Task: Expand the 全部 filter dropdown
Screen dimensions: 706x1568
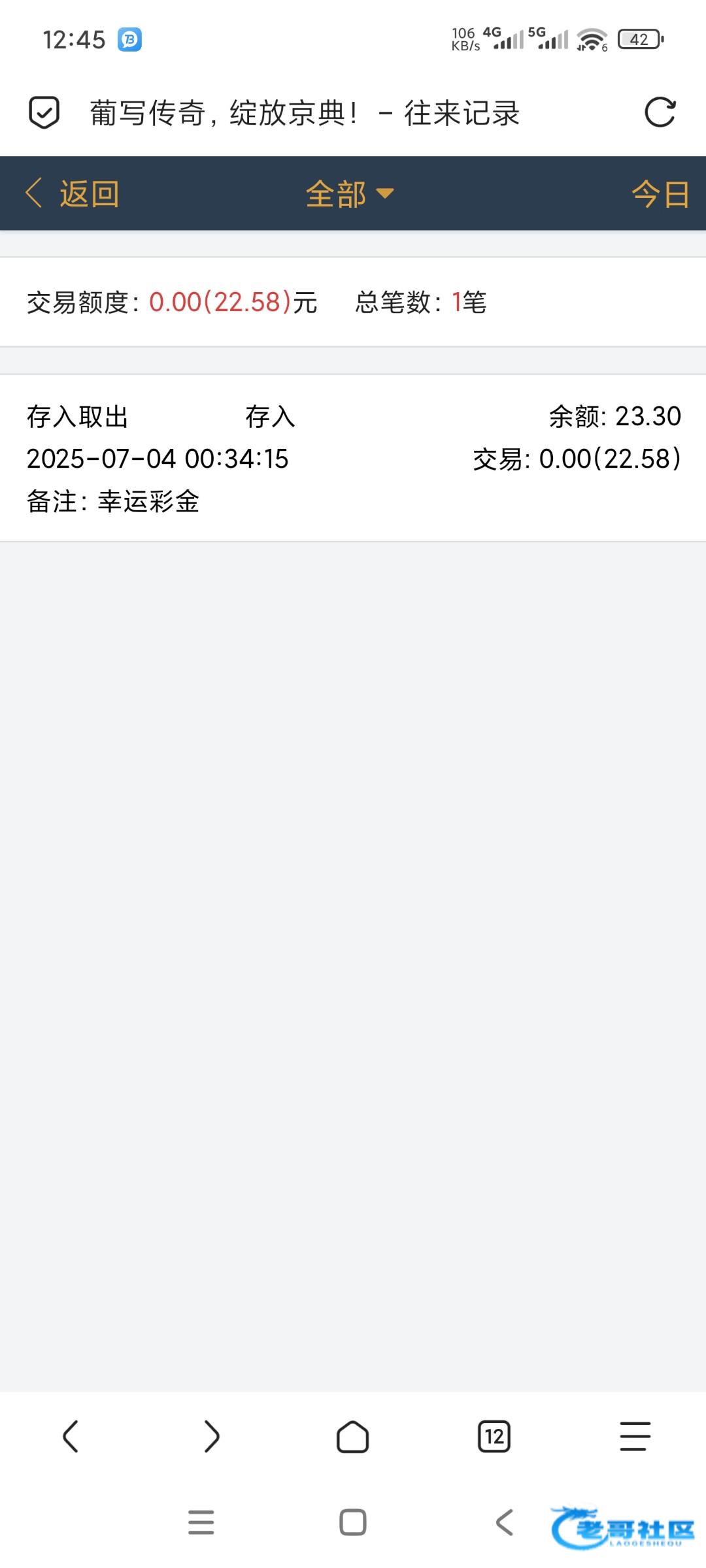Action: (350, 194)
